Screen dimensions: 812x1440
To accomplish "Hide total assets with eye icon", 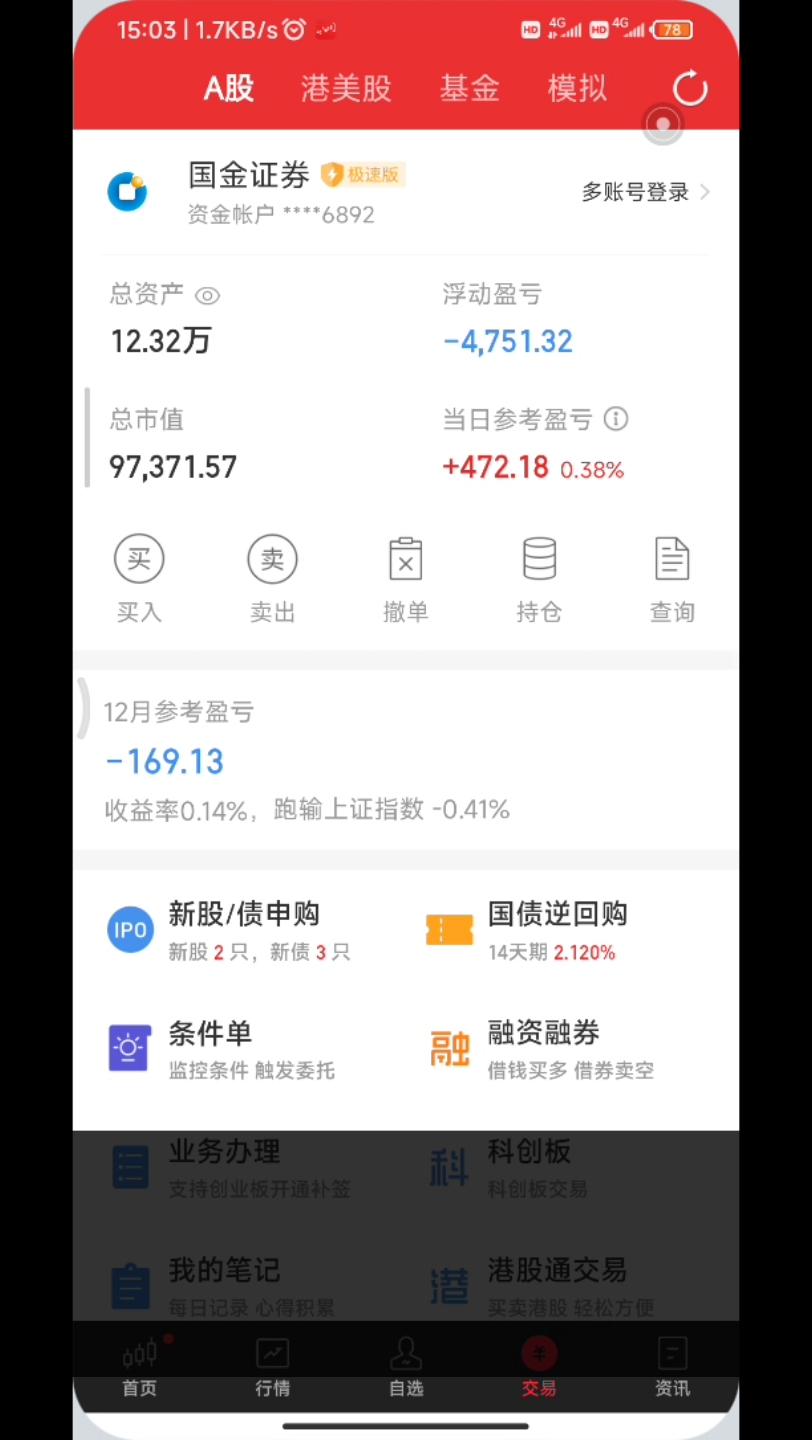I will click(207, 296).
